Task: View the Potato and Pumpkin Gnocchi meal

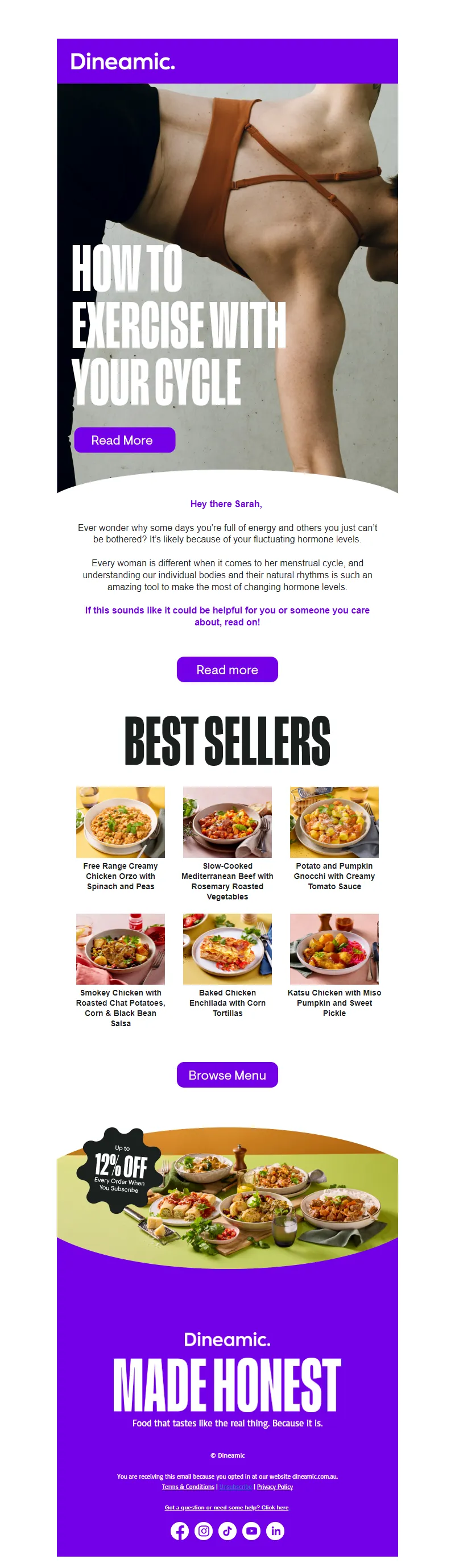Action: click(x=334, y=822)
